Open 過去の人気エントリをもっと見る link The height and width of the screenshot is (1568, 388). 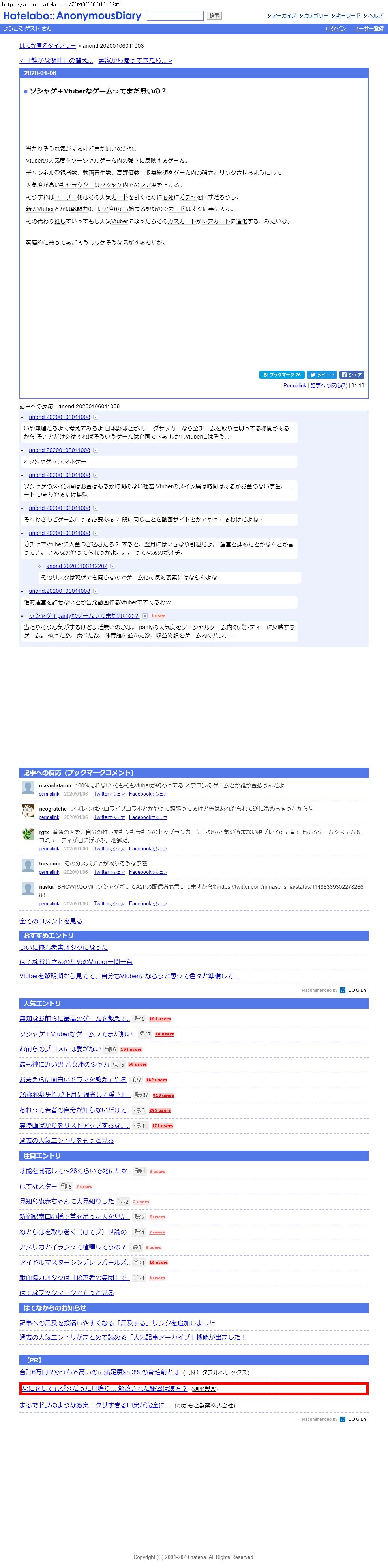click(66, 1140)
